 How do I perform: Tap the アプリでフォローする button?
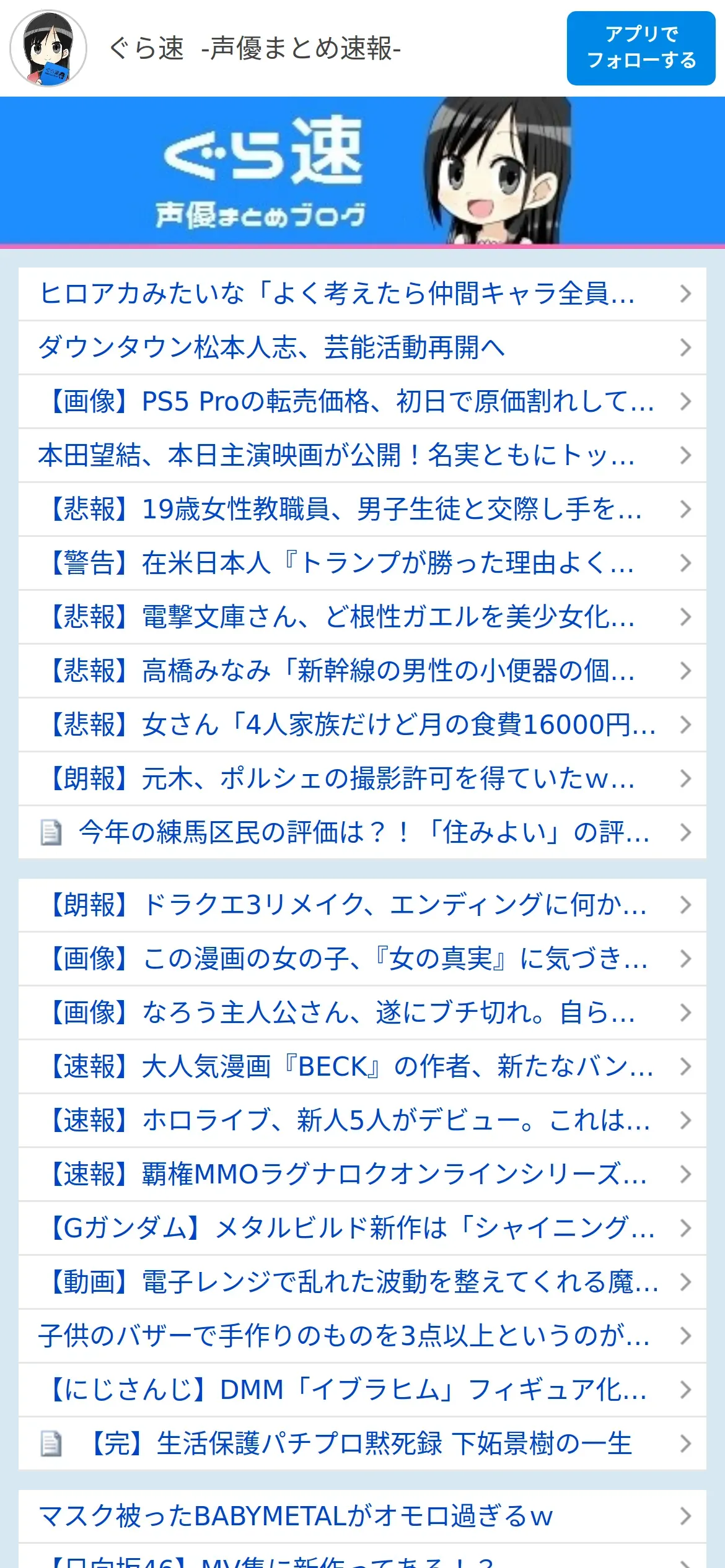[x=641, y=48]
